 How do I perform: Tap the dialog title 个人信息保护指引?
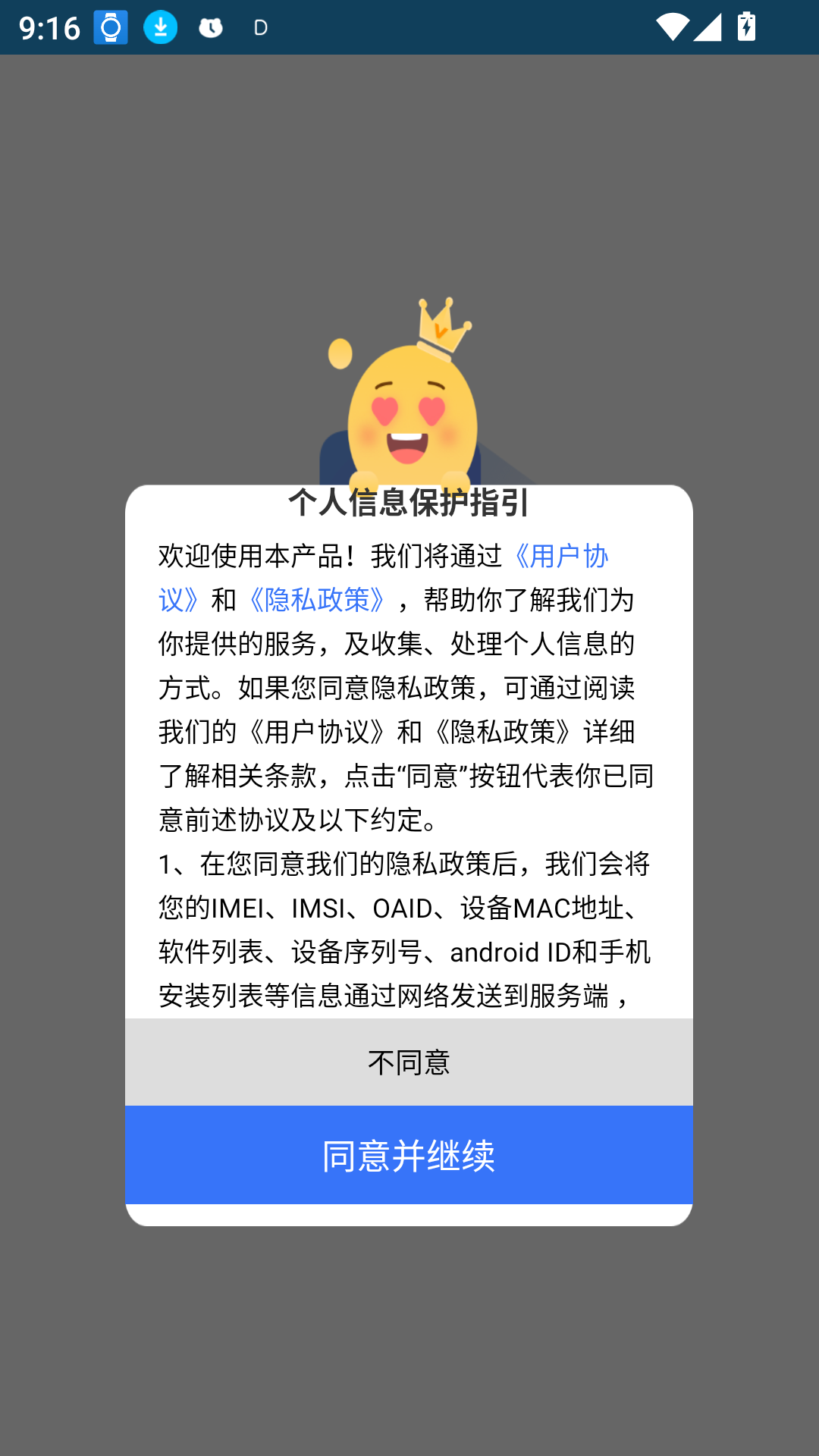(x=409, y=503)
